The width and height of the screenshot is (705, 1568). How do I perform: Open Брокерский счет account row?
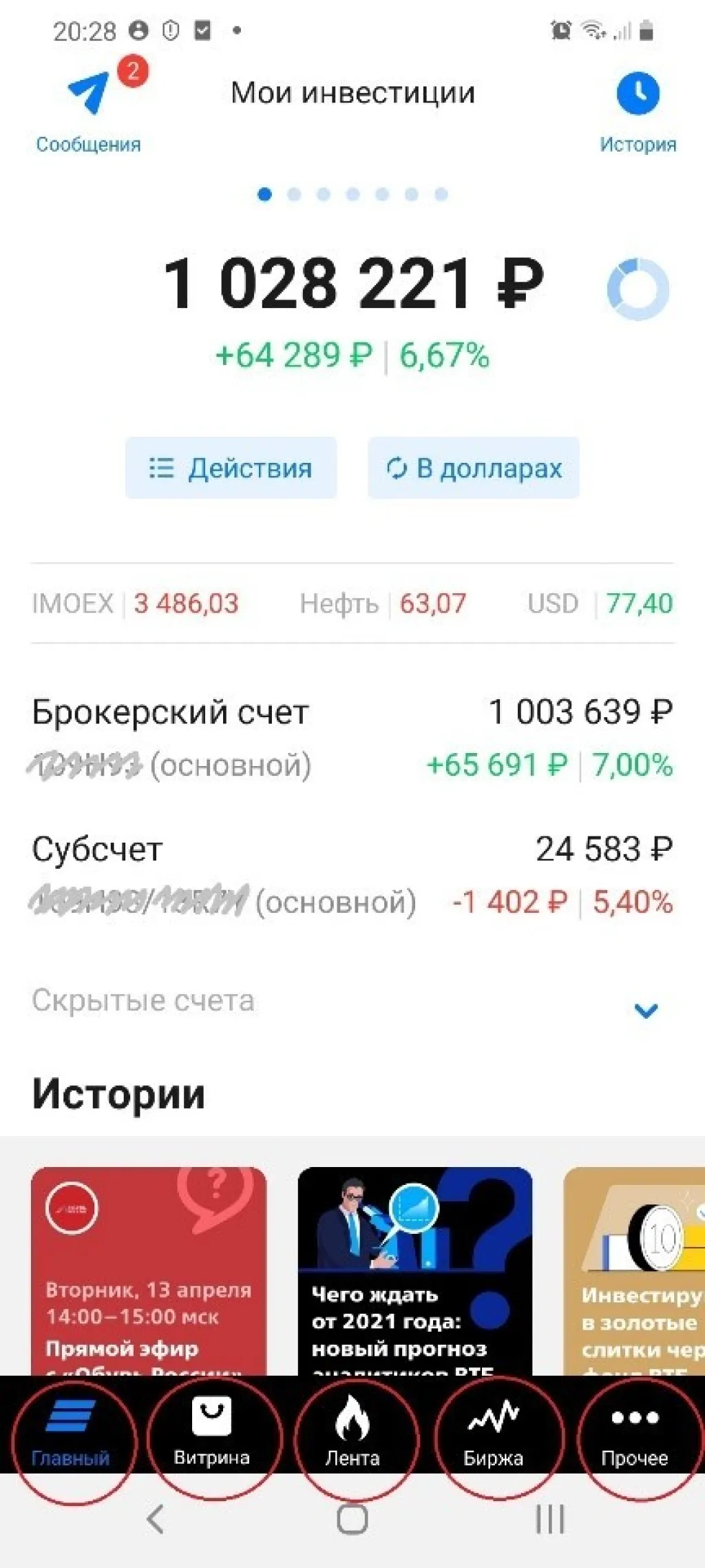(x=352, y=737)
